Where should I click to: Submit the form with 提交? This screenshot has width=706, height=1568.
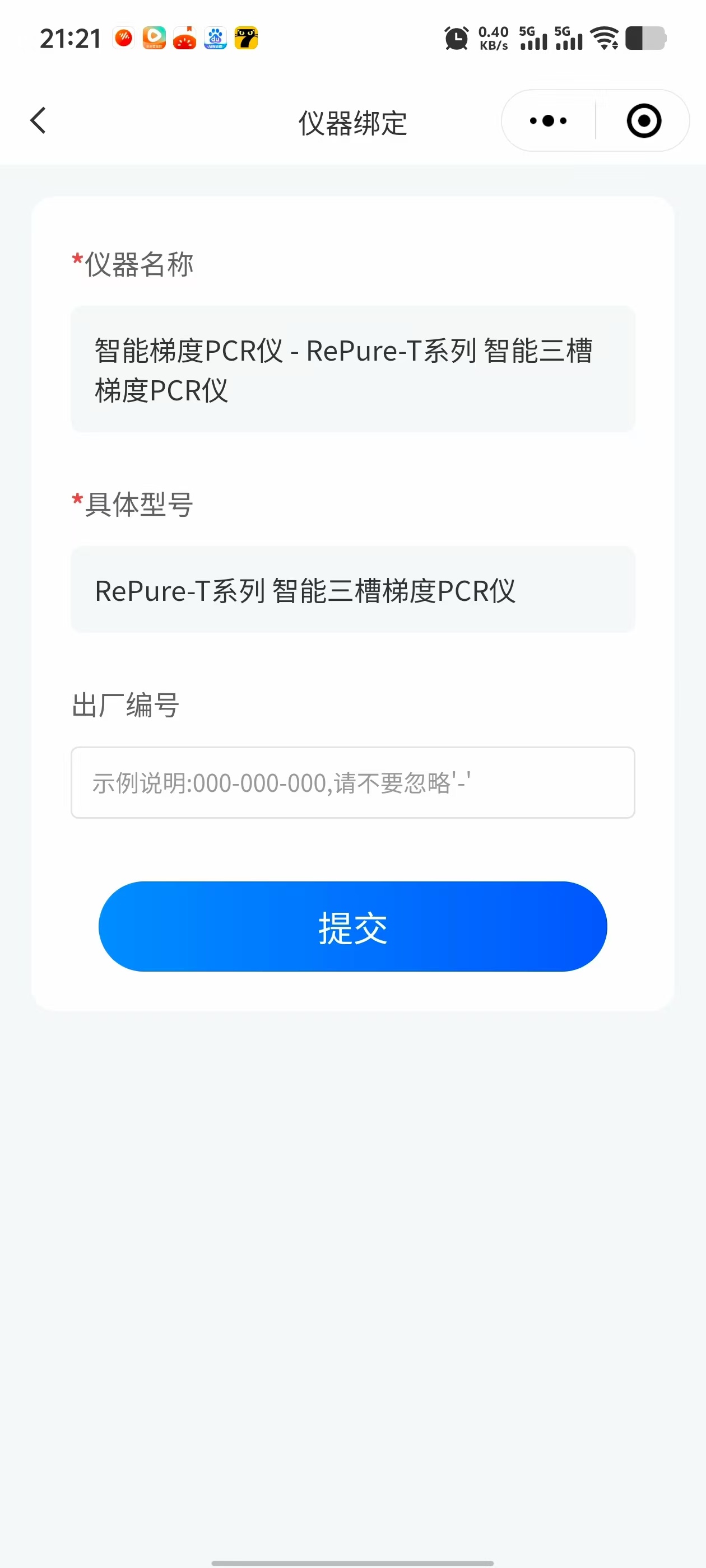click(352, 926)
